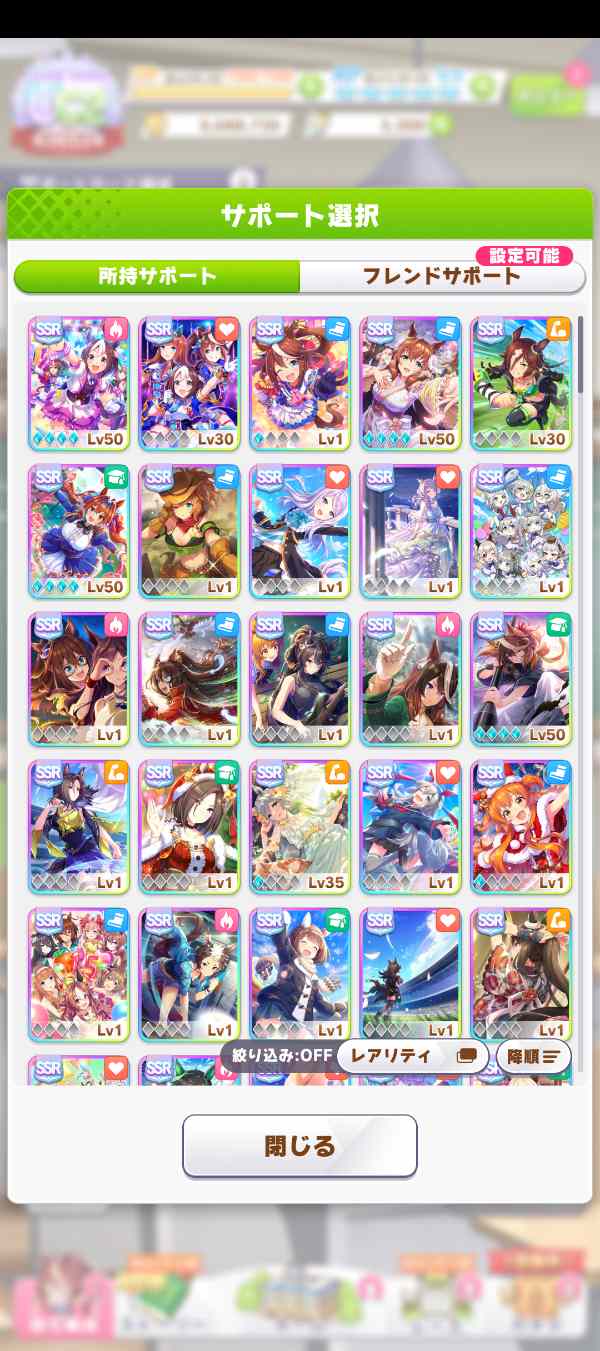Toggle the 降順 sort order
600x1351 pixels.
(533, 1055)
